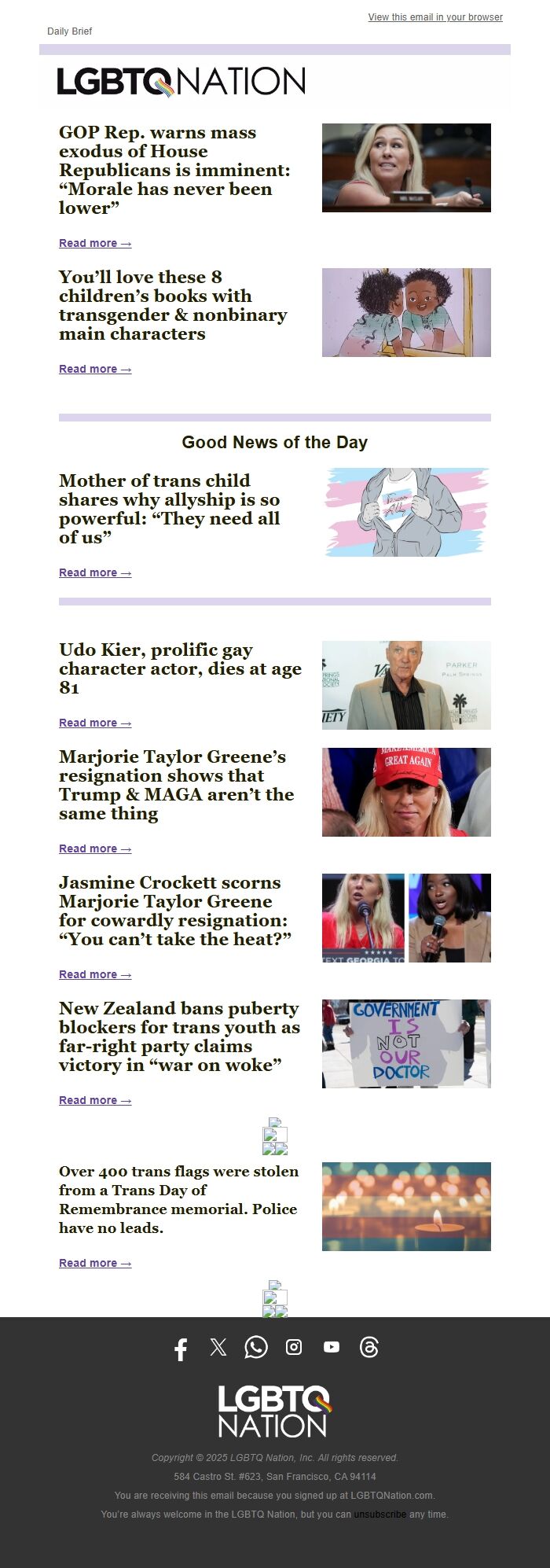The image size is (550, 1568).
Task: Read more about GOP Rep. mass exodus warning
Action: click(x=95, y=244)
